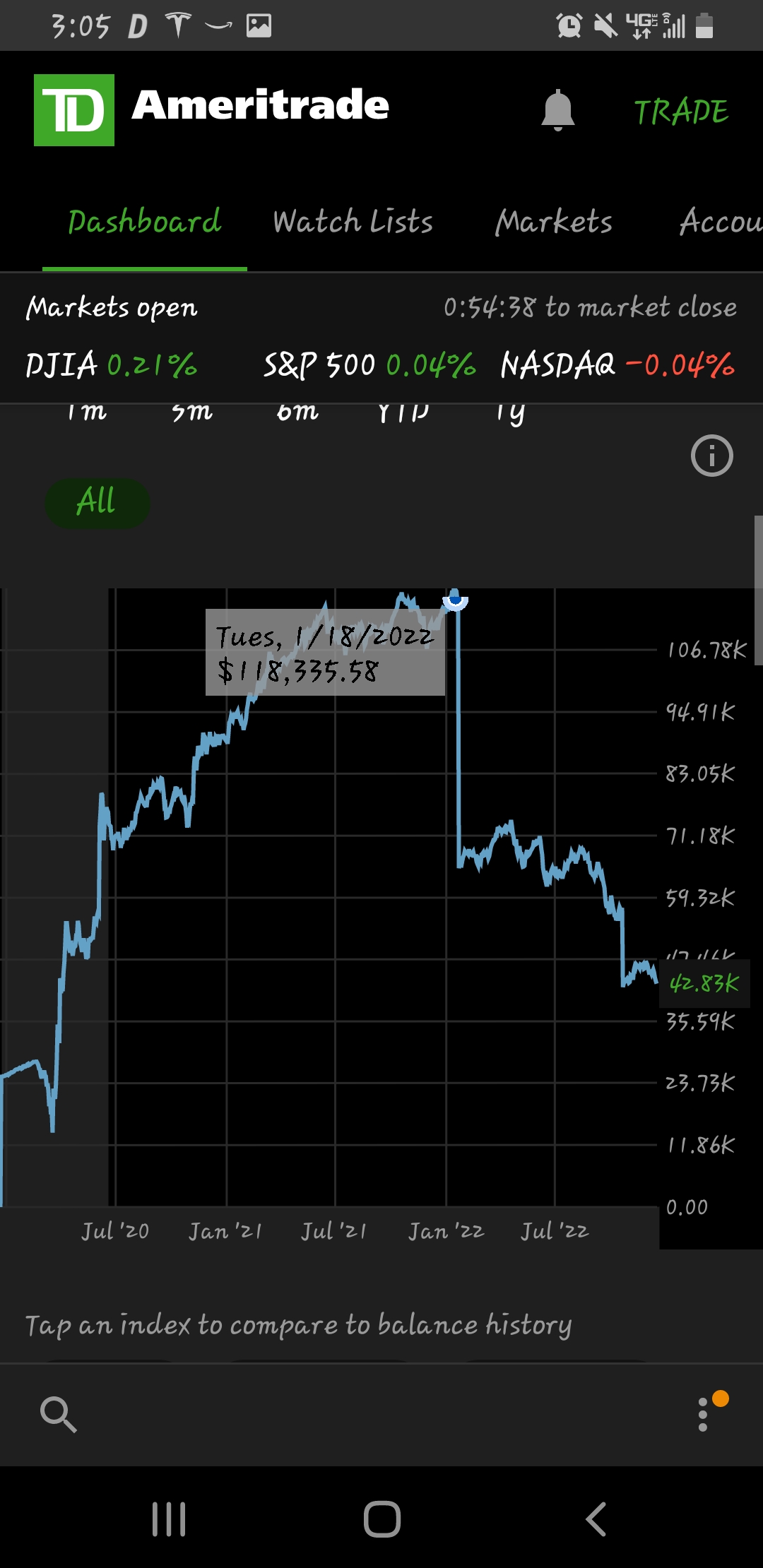
Task: Open the notifications bell
Action: click(x=557, y=110)
